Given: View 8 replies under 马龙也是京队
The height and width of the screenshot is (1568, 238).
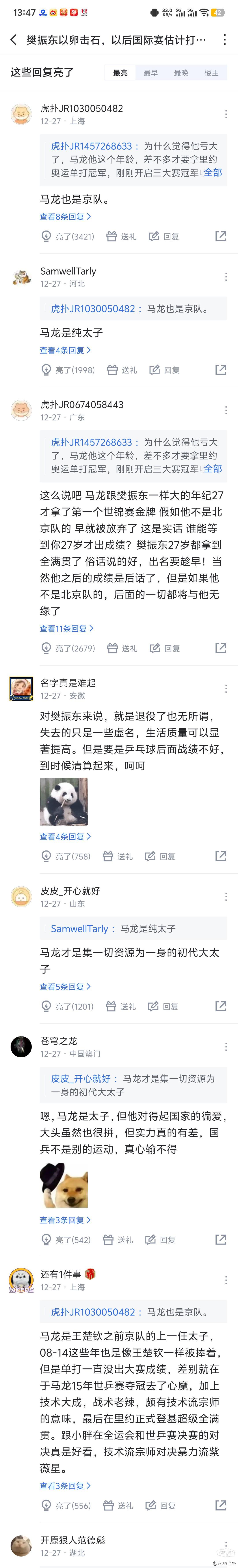Looking at the screenshot, I should coord(65,217).
